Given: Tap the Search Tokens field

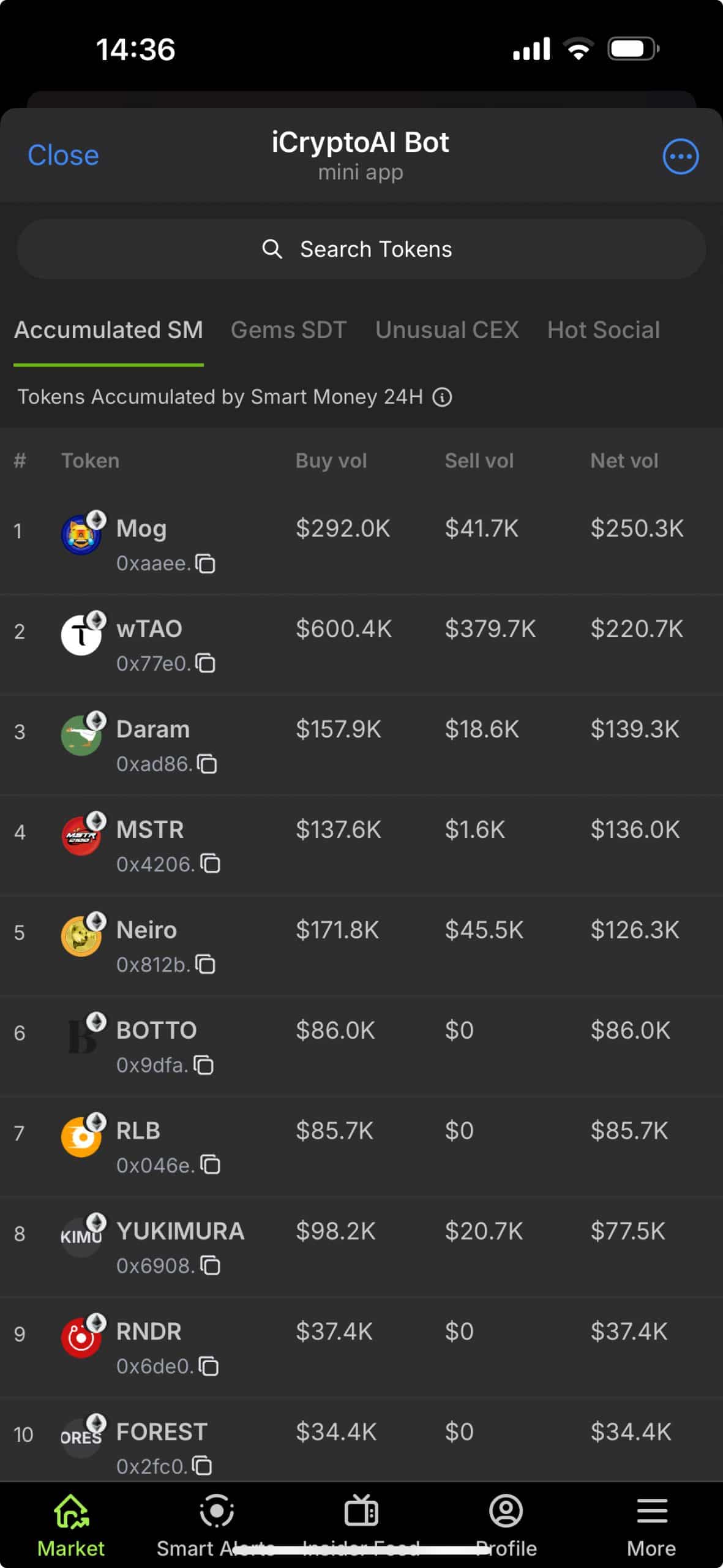Looking at the screenshot, I should (361, 249).
